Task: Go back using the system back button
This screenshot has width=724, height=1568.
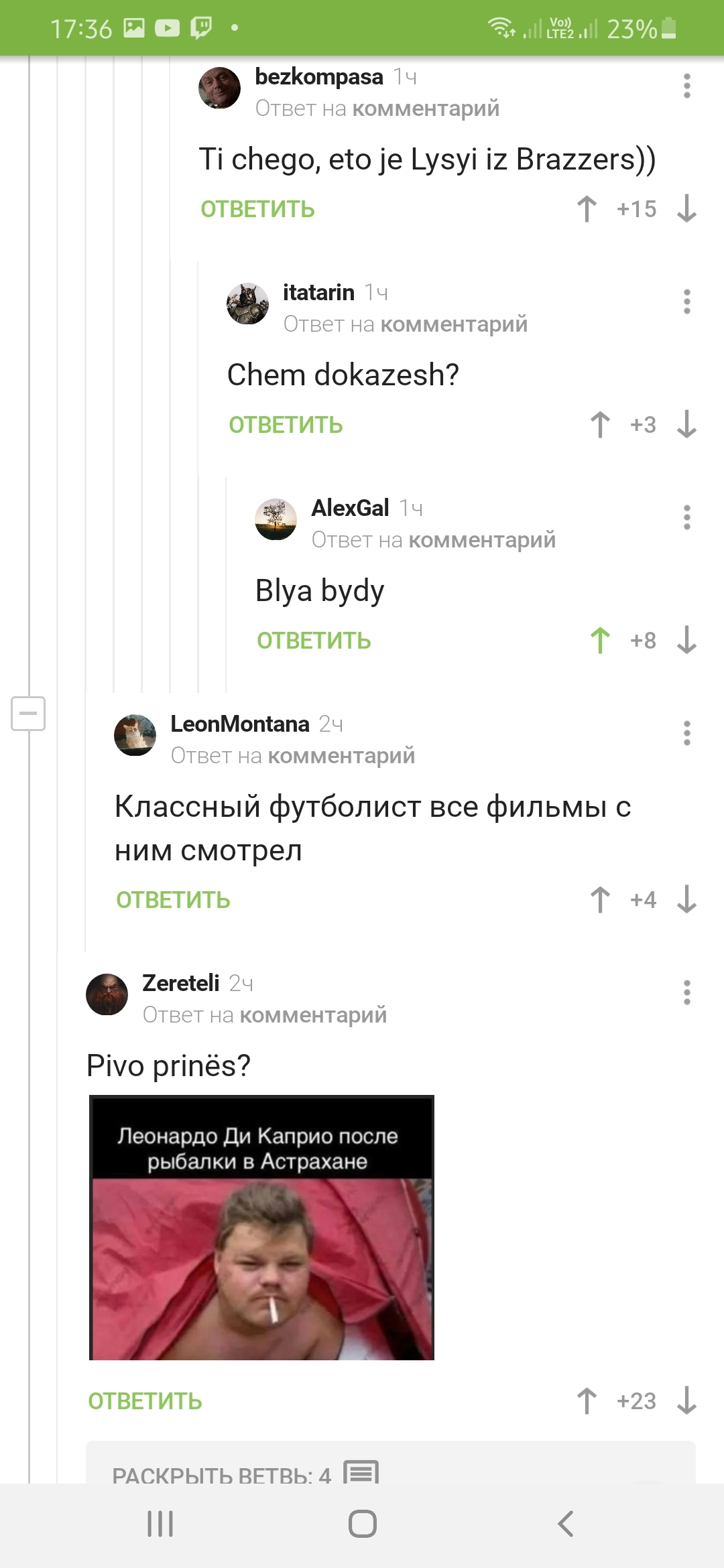Action: pos(566,1524)
